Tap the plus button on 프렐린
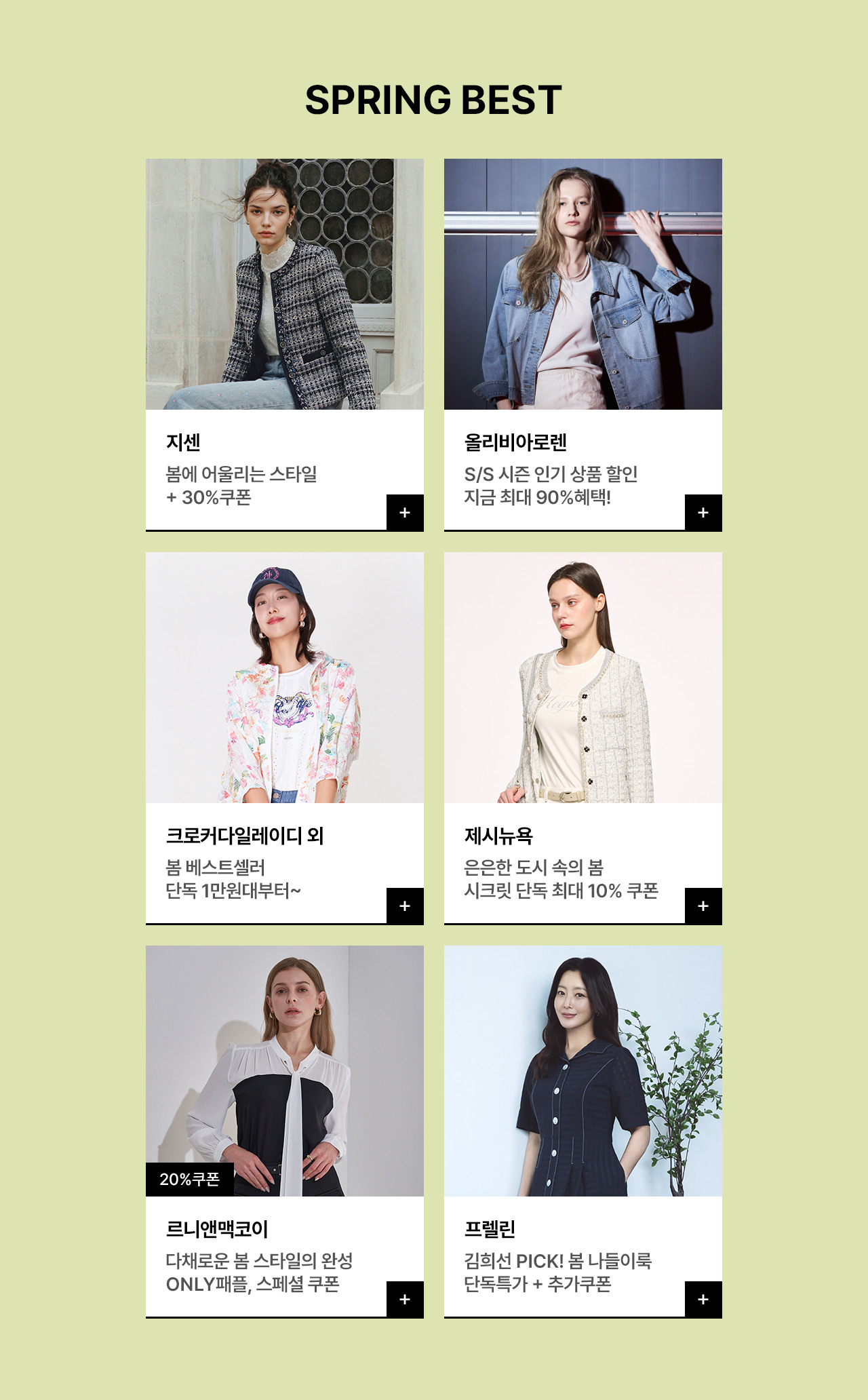Screen dimensions: 868x1400 (703, 1300)
